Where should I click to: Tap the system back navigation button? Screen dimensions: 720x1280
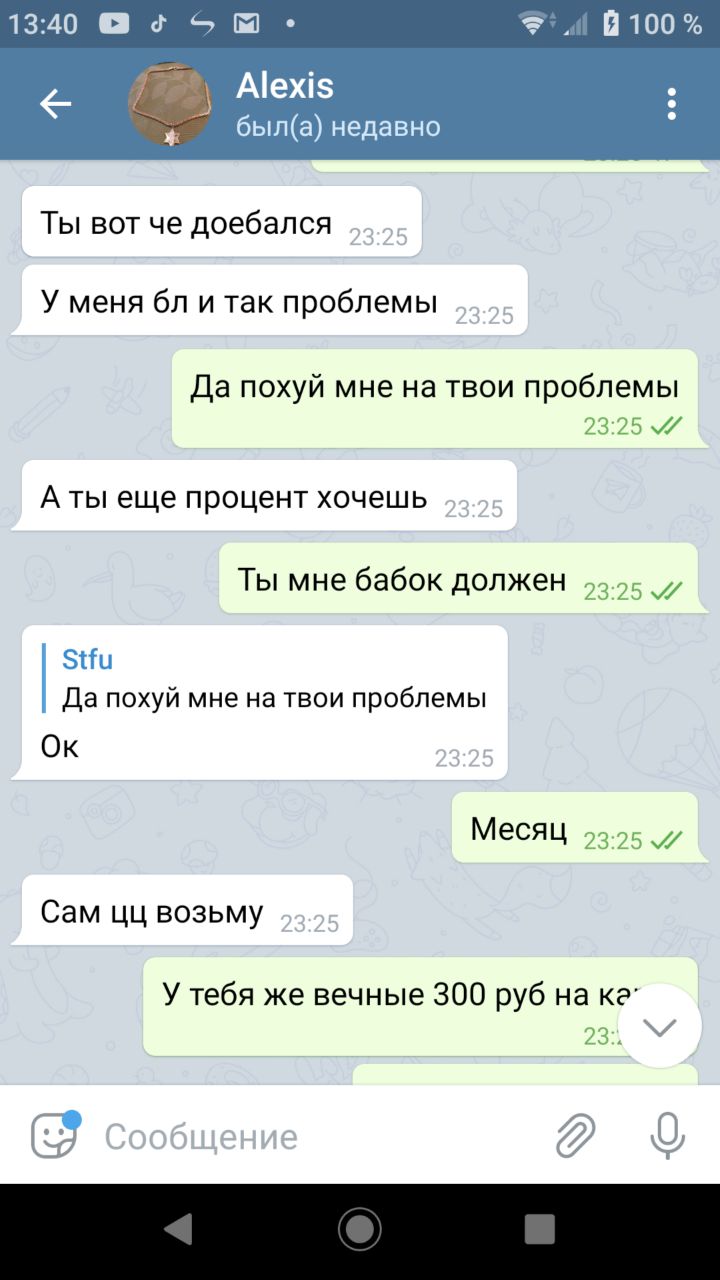coord(179,1229)
